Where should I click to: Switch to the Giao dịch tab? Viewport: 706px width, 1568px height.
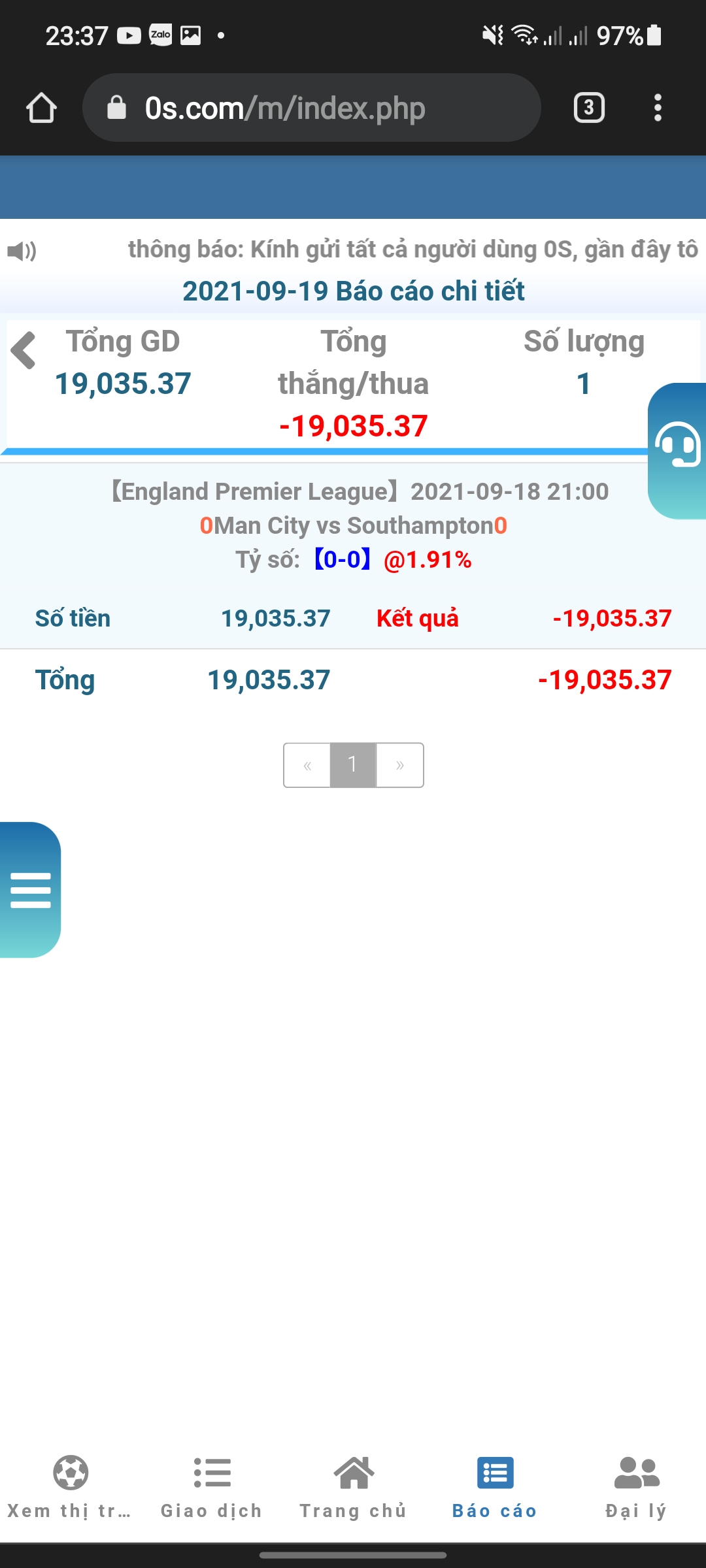212,1488
